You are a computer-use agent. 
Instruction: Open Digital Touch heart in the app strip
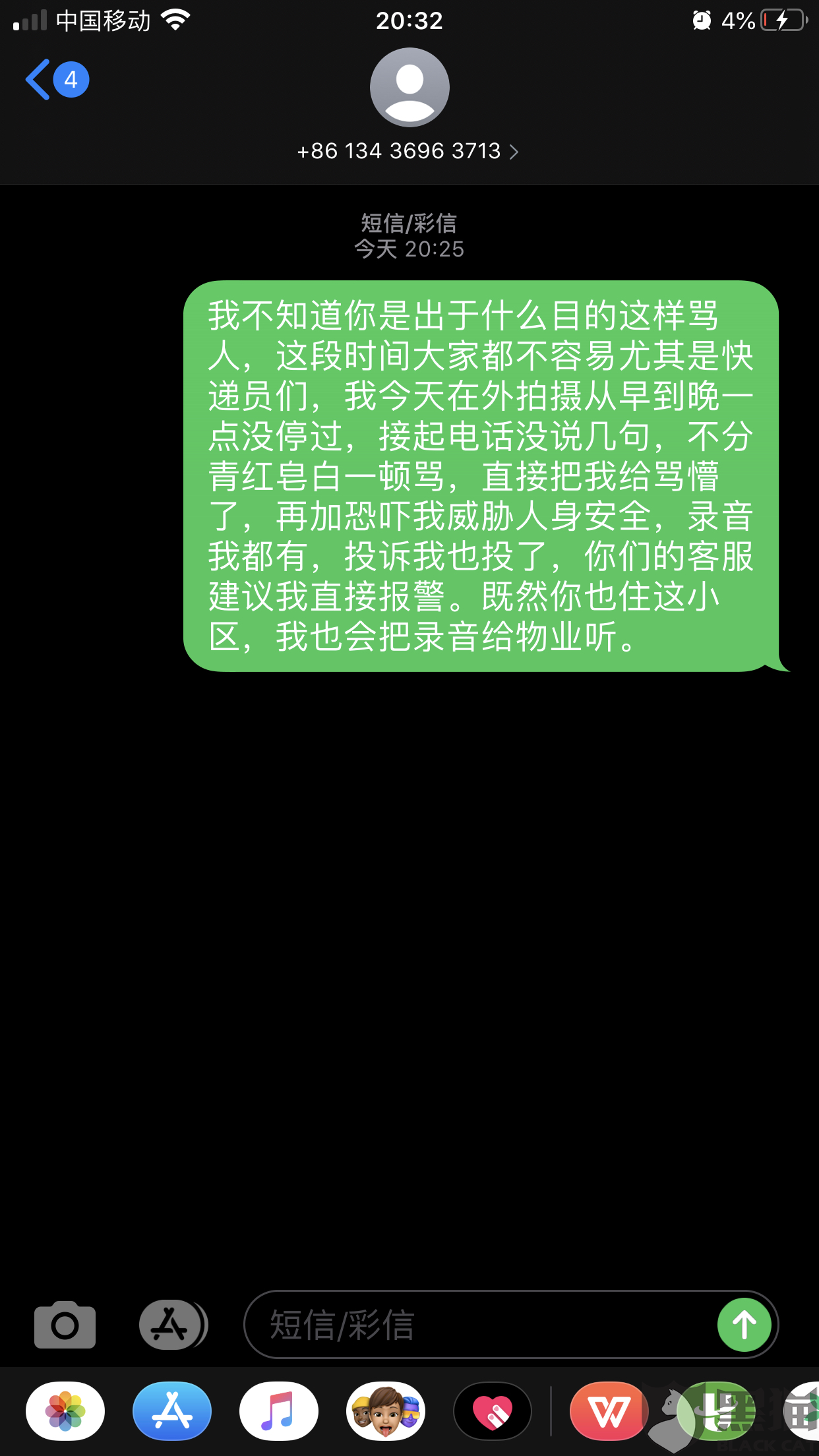[493, 1411]
